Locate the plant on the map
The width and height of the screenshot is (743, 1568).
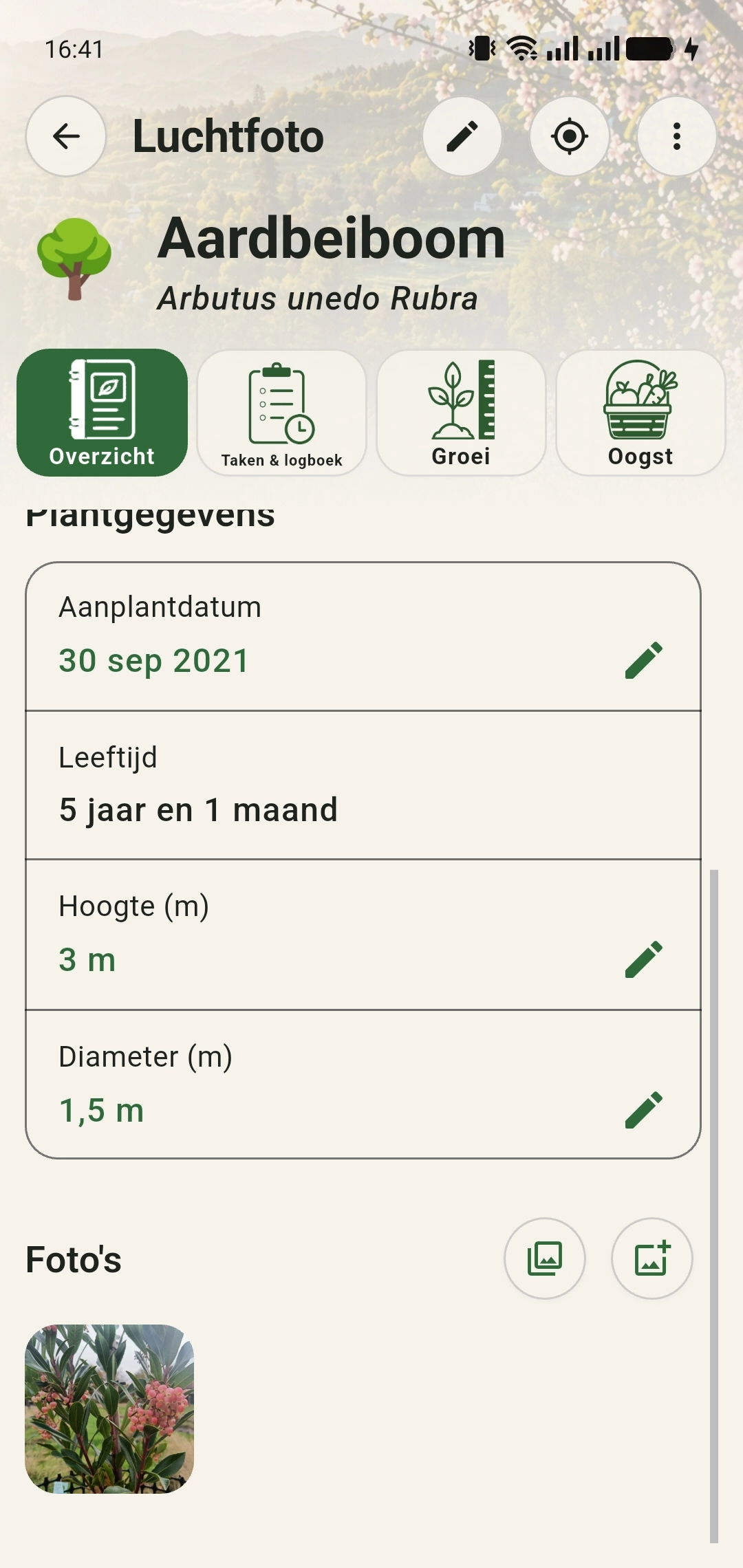pos(570,136)
